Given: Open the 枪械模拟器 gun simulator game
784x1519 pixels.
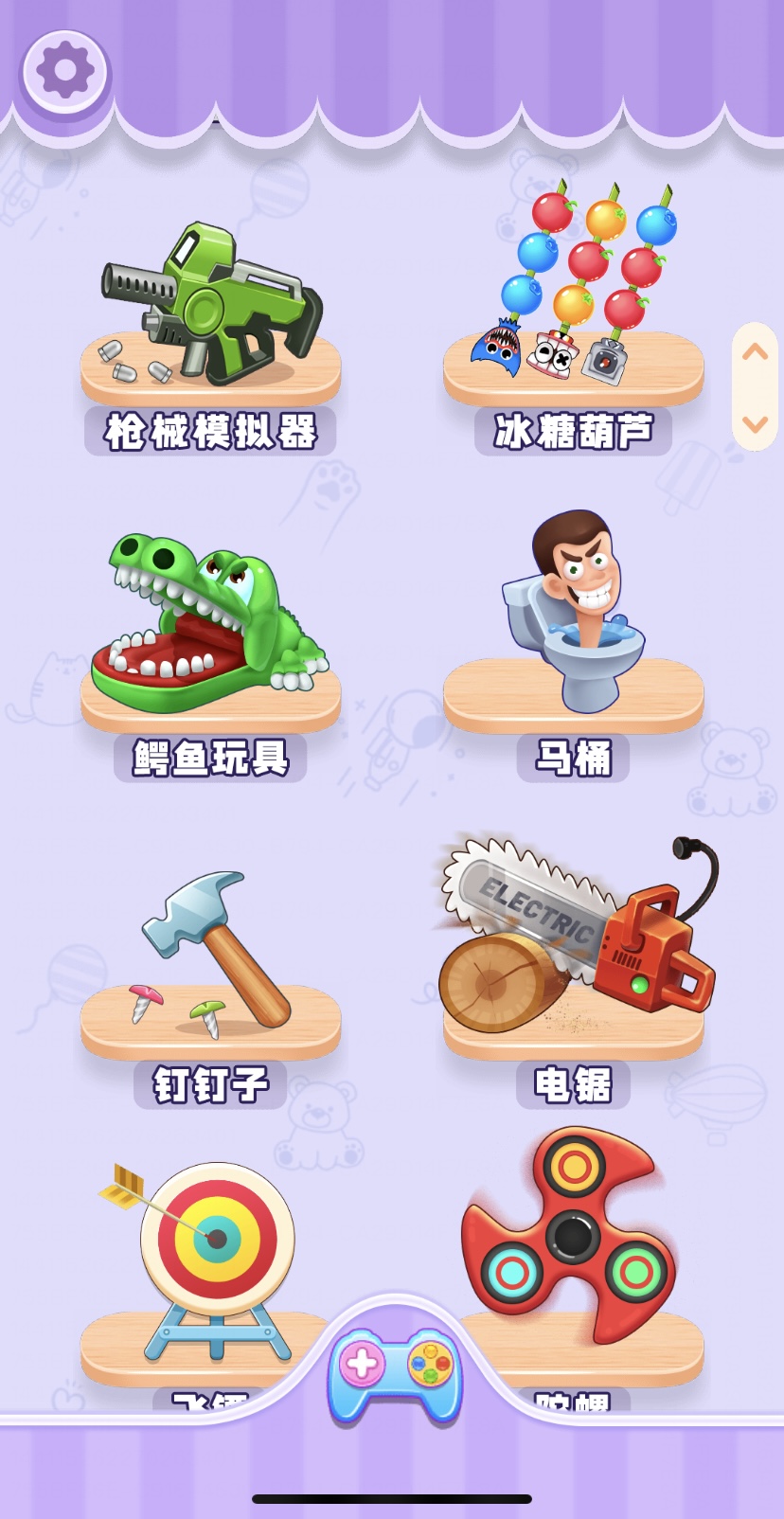Looking at the screenshot, I should (x=210, y=313).
